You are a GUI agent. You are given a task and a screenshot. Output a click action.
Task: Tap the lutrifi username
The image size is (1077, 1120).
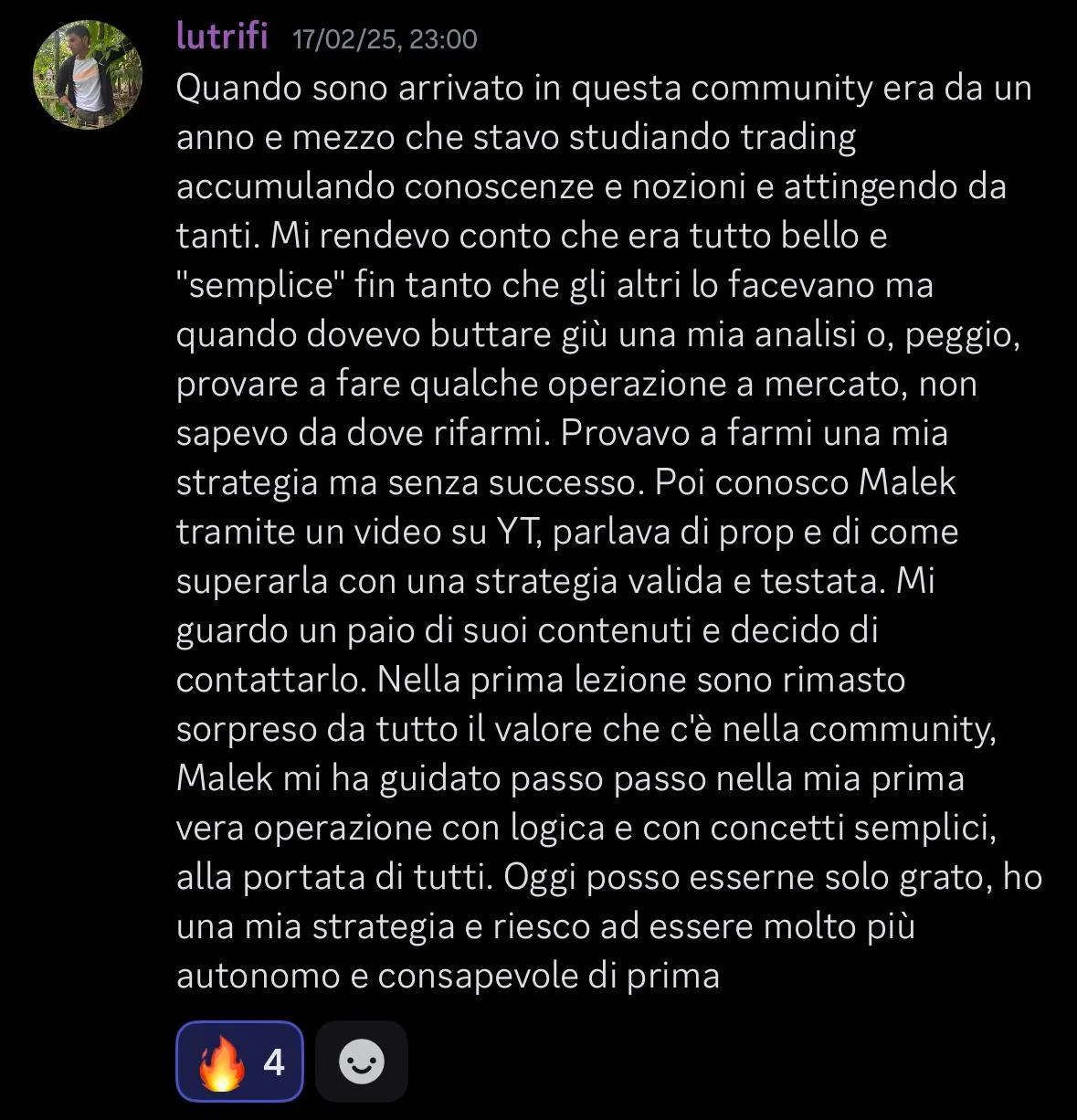222,36
